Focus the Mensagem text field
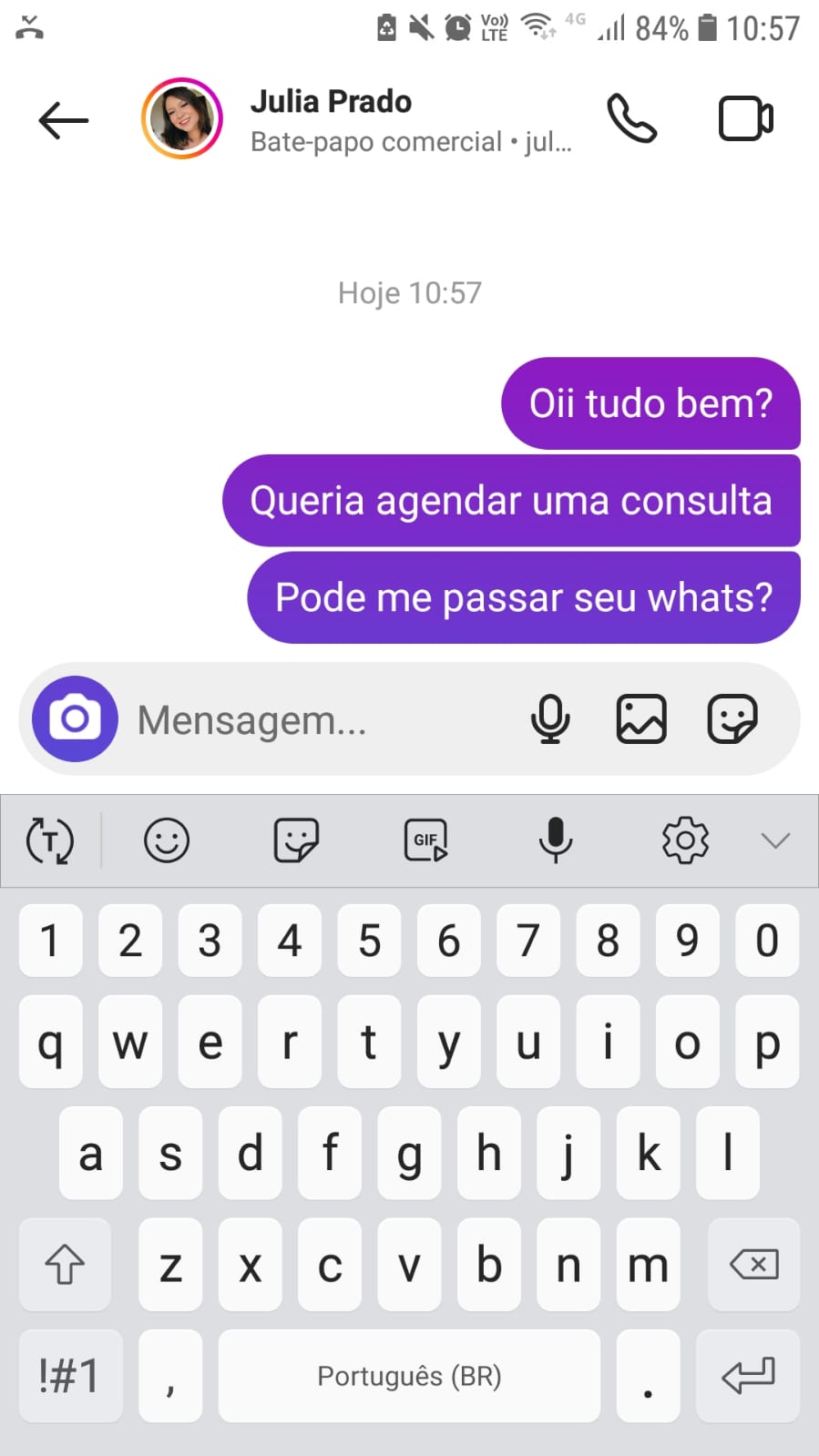The width and height of the screenshot is (819, 1456). point(319,719)
